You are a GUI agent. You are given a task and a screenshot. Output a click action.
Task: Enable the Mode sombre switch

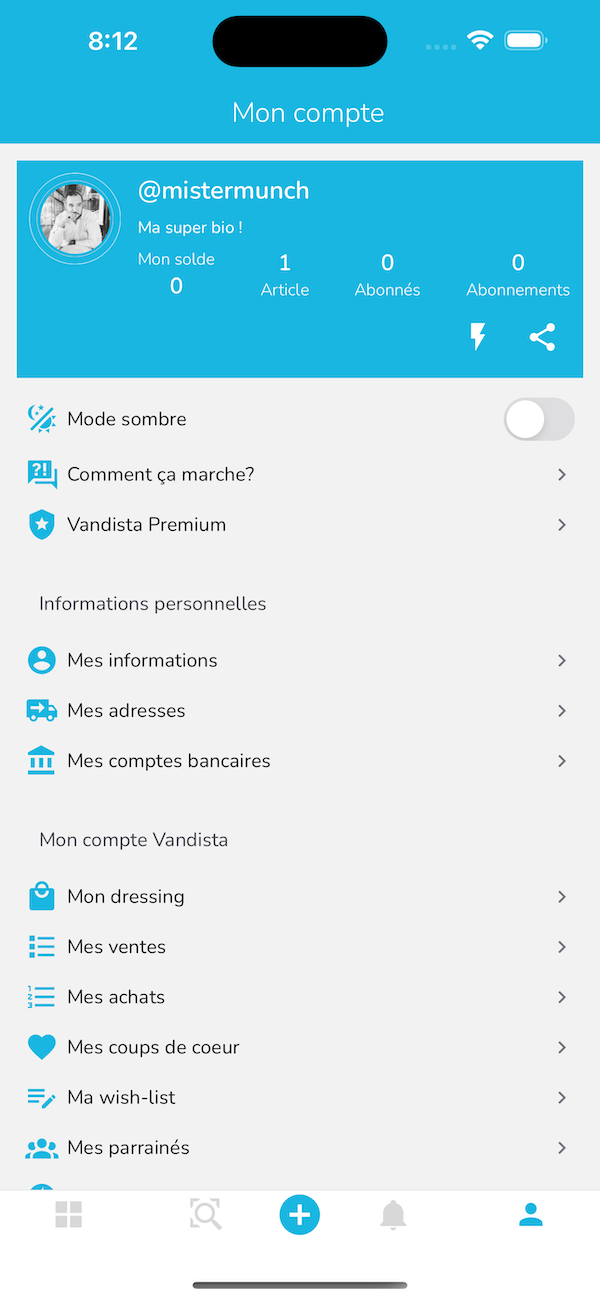[539, 419]
